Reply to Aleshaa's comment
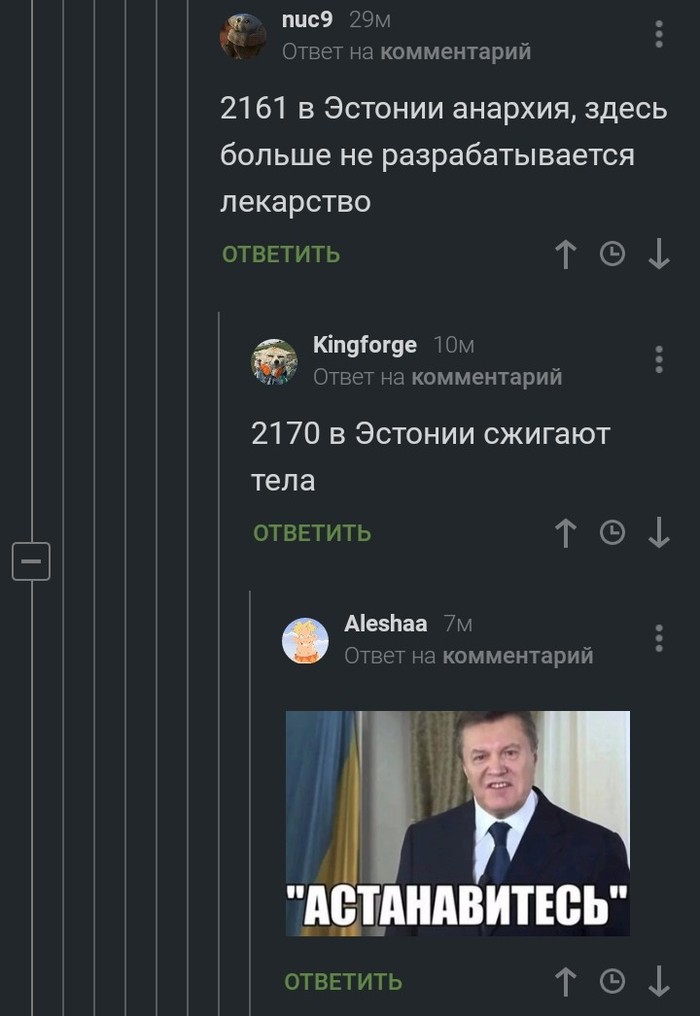This screenshot has height=1016, width=700. click(343, 981)
